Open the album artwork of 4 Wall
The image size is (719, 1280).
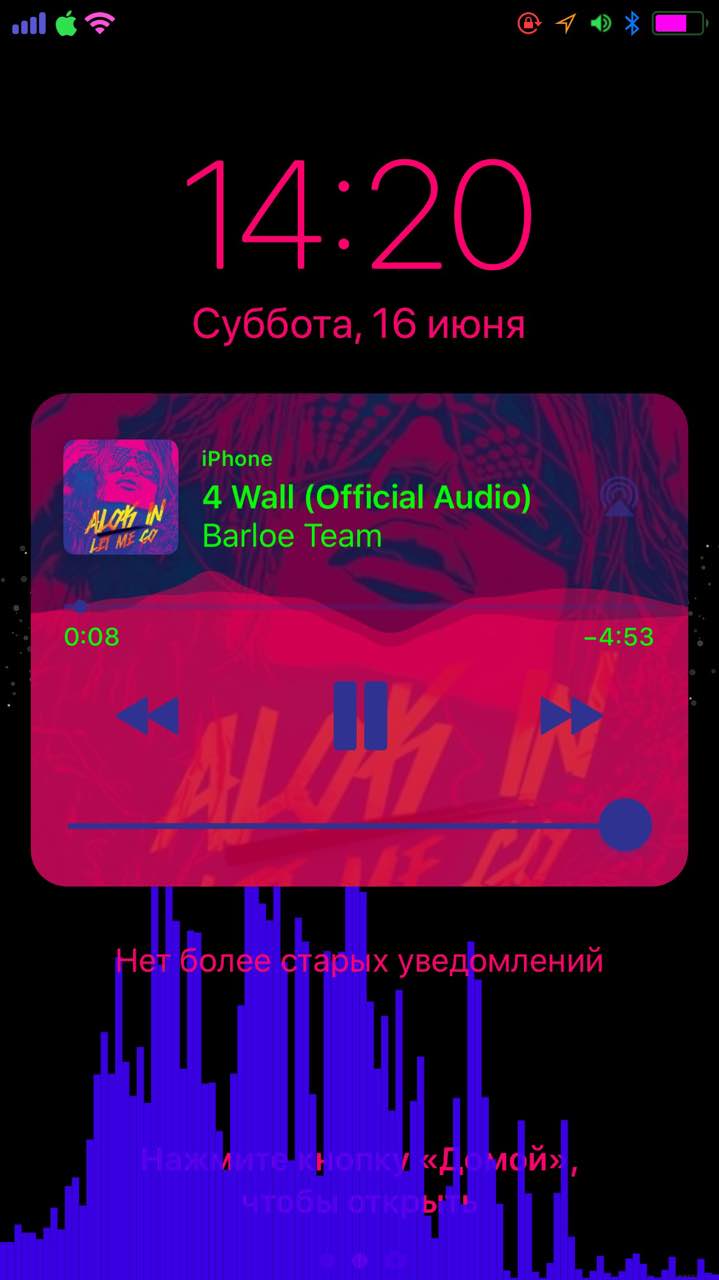tap(121, 497)
